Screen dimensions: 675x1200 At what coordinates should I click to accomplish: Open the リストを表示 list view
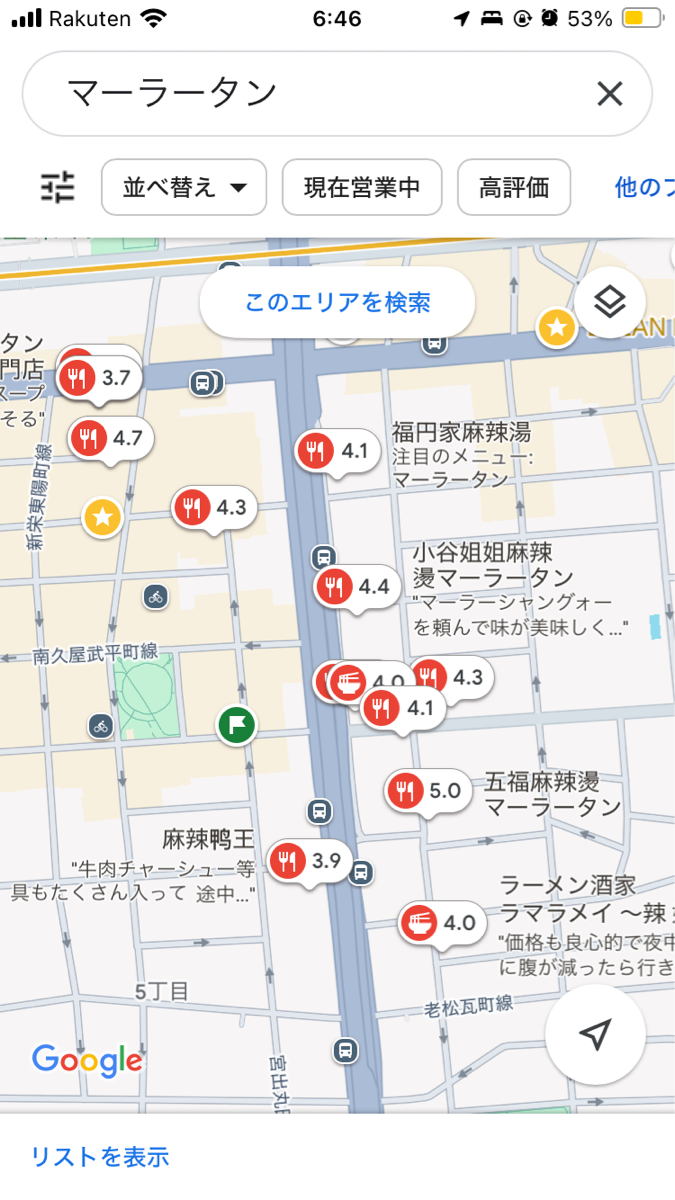(x=100, y=1157)
